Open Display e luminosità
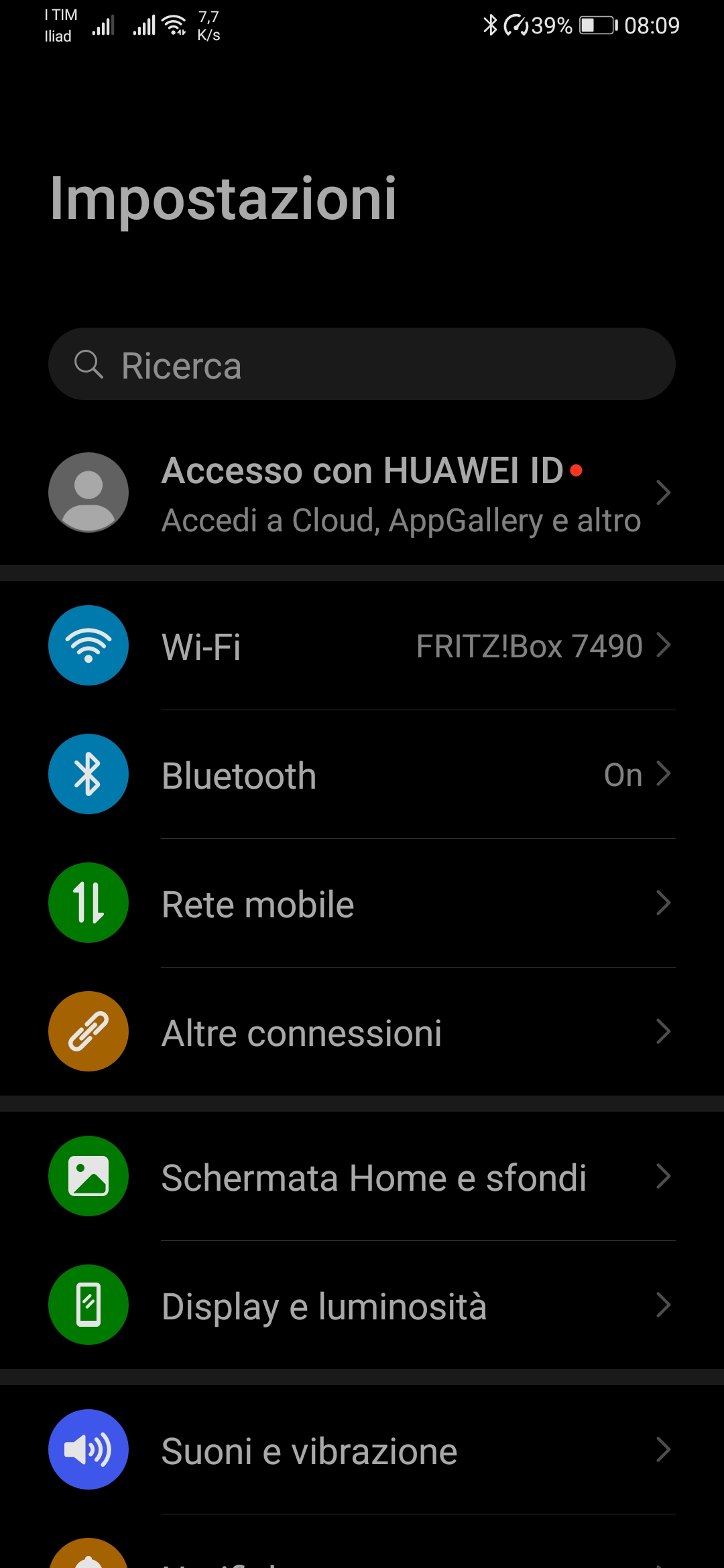Screen dimensions: 724x1568 click(362, 1305)
